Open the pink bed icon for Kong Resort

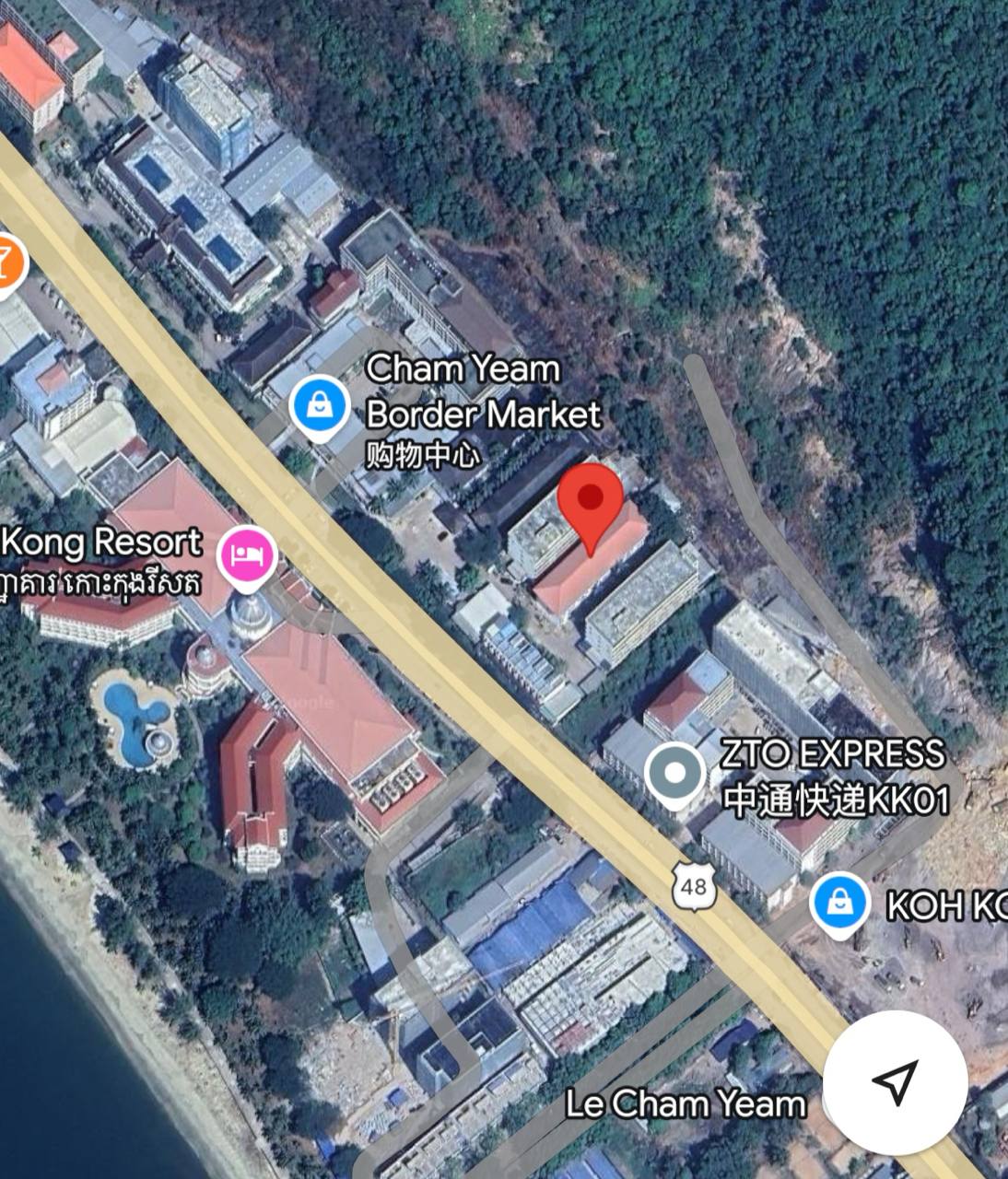pos(246,553)
